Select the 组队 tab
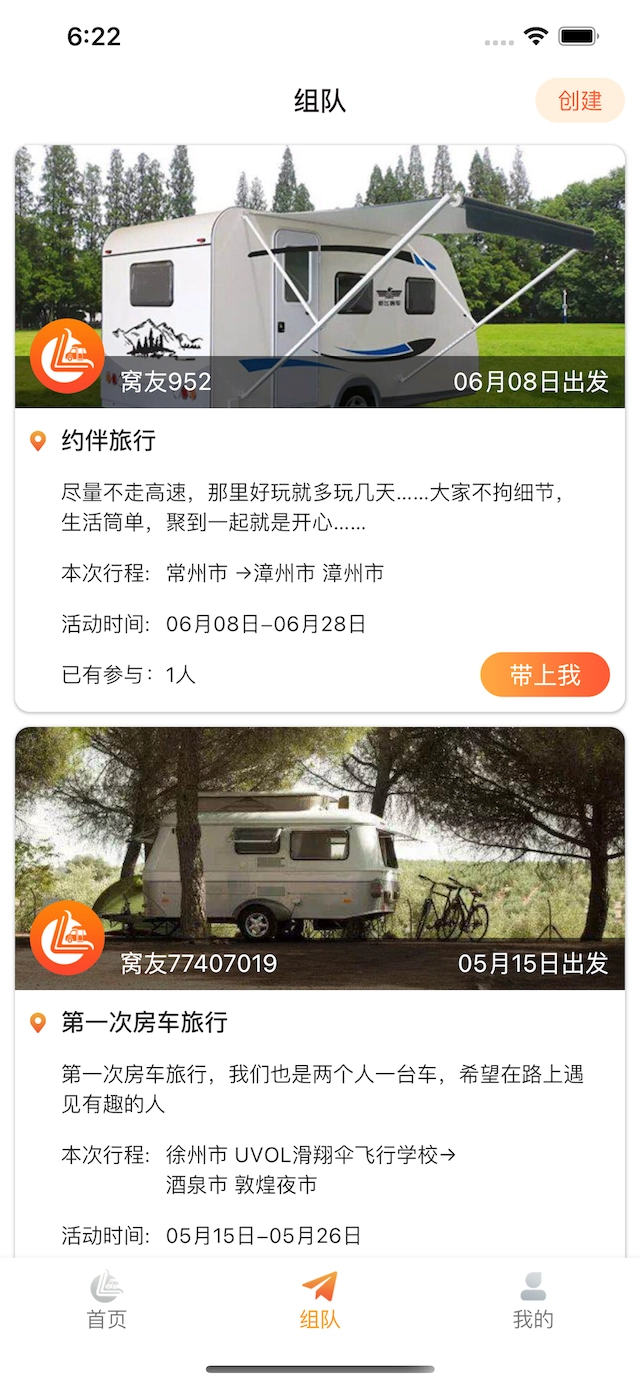This screenshot has width=640, height=1385. (x=320, y=1300)
